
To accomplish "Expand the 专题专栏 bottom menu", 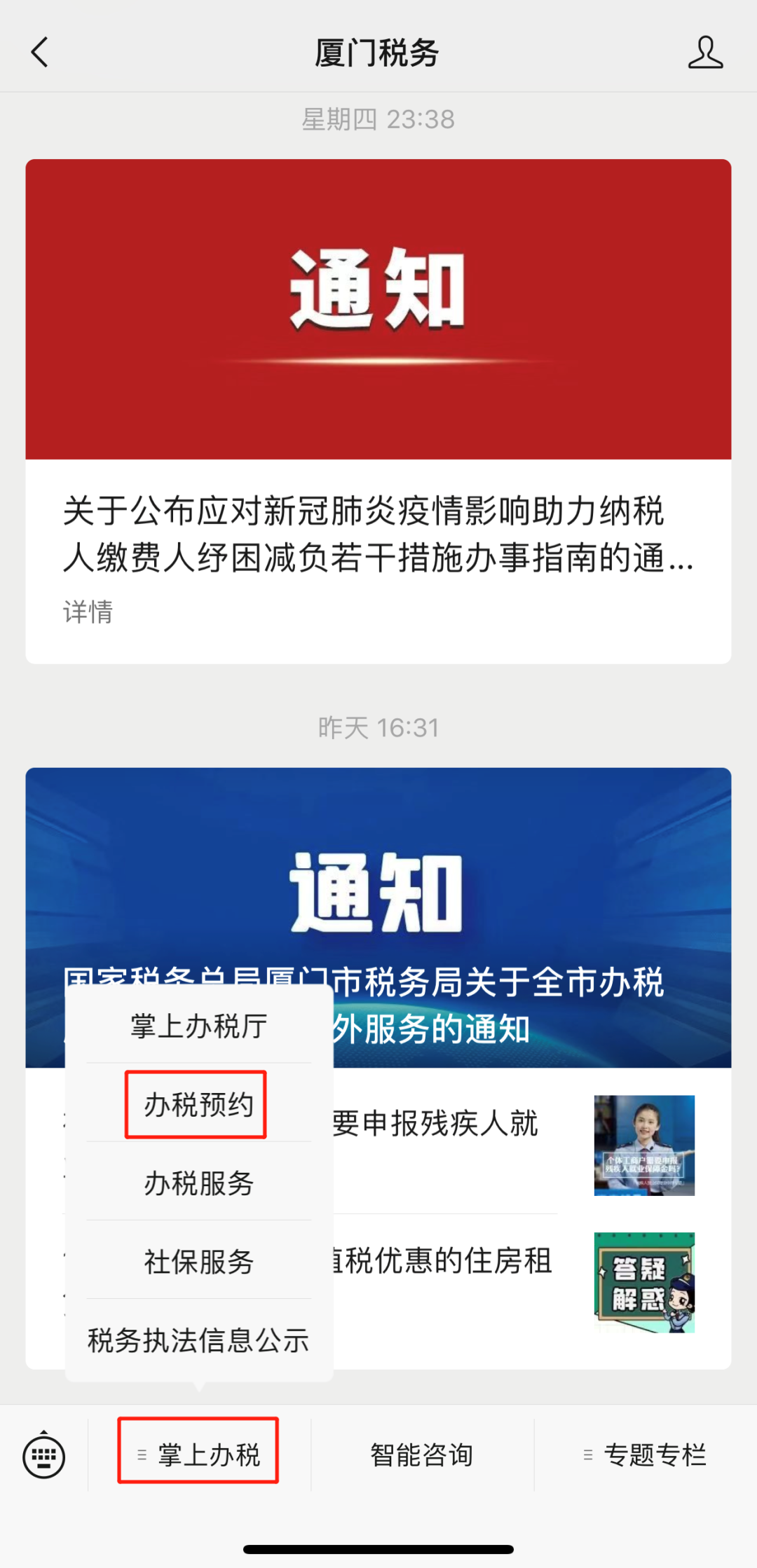I will click(x=645, y=1455).
